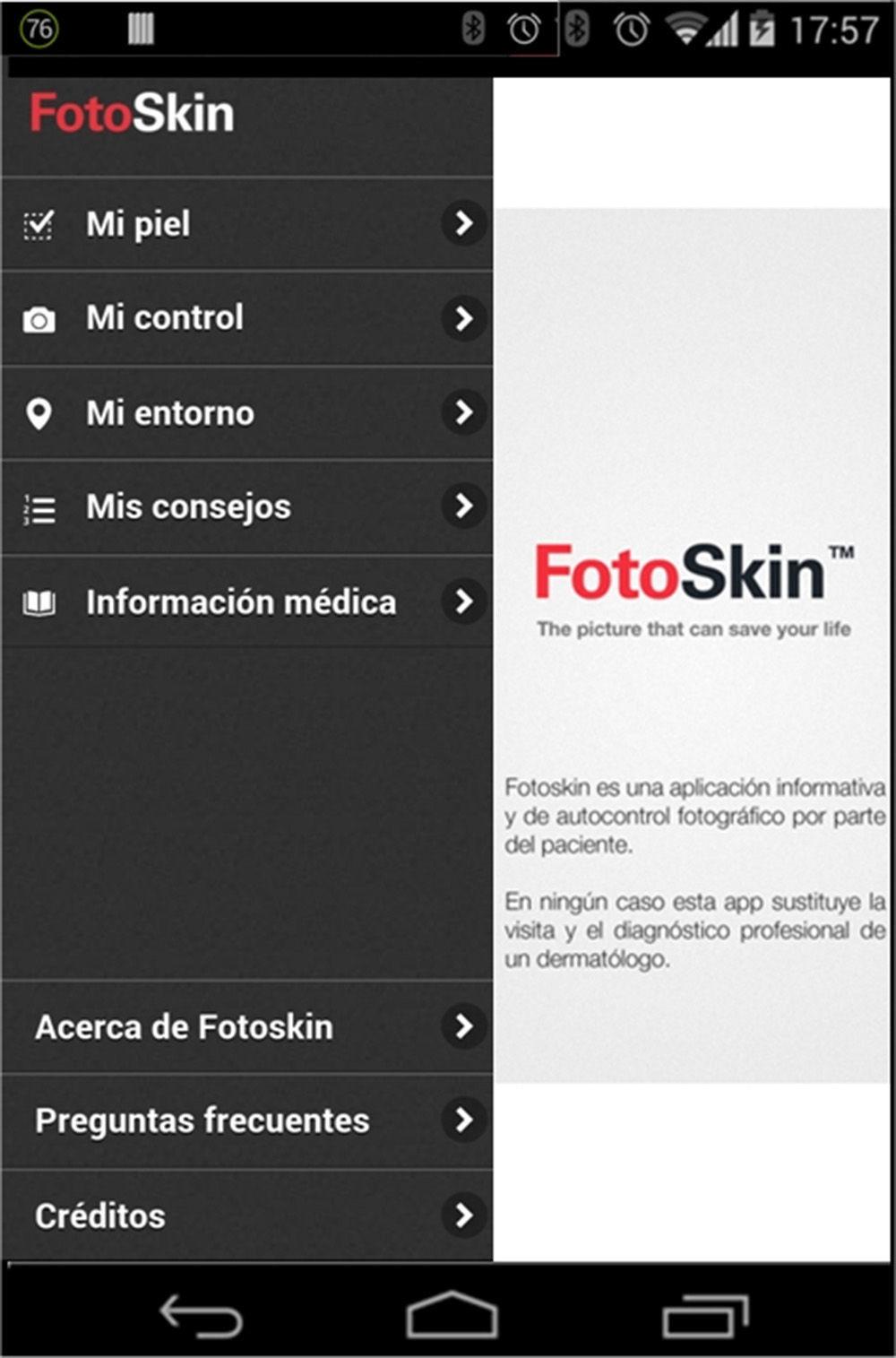
Task: Open Preguntas frecuentes
Action: pyautogui.click(x=201, y=1120)
